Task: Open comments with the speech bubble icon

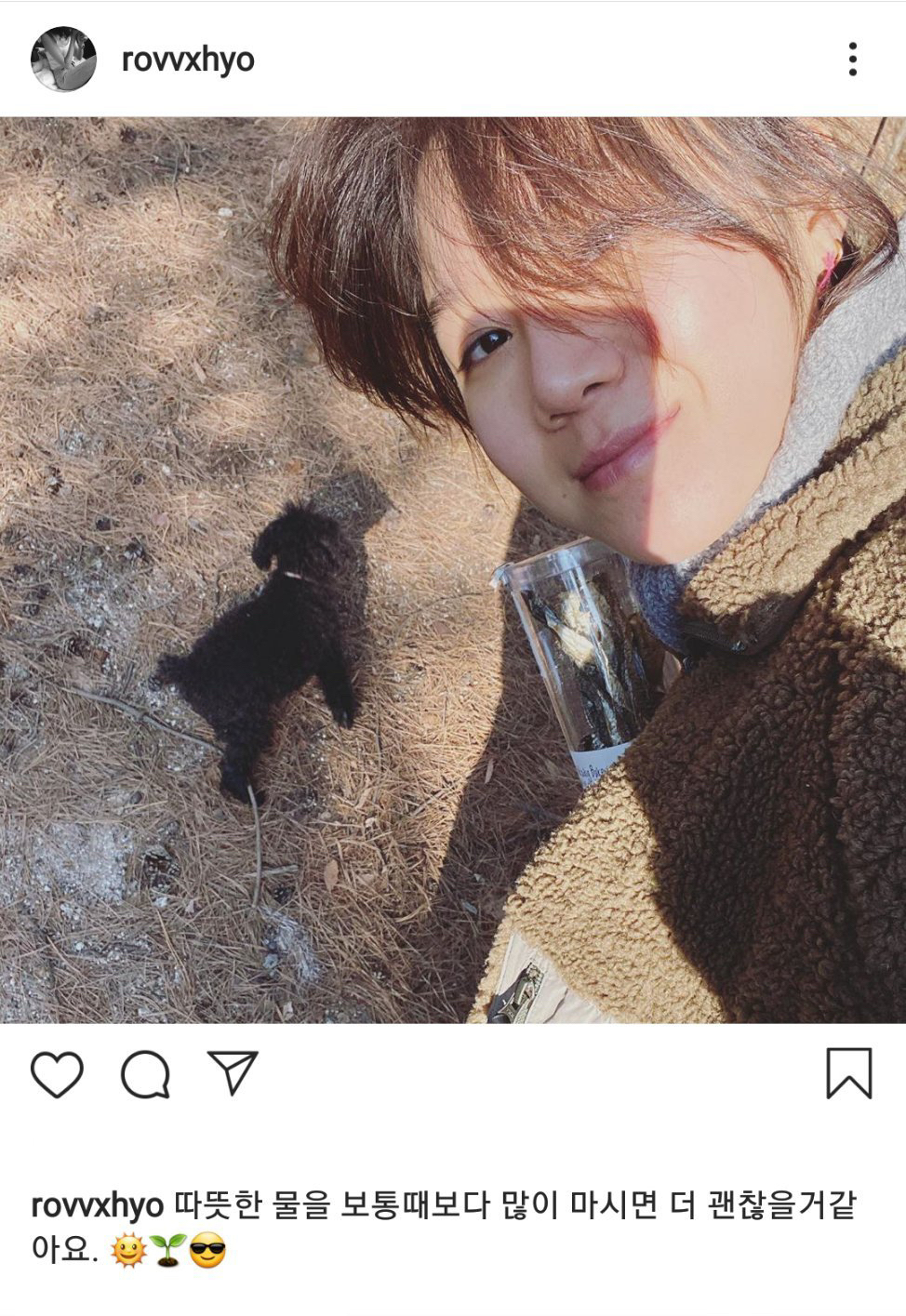Action: [x=145, y=1076]
